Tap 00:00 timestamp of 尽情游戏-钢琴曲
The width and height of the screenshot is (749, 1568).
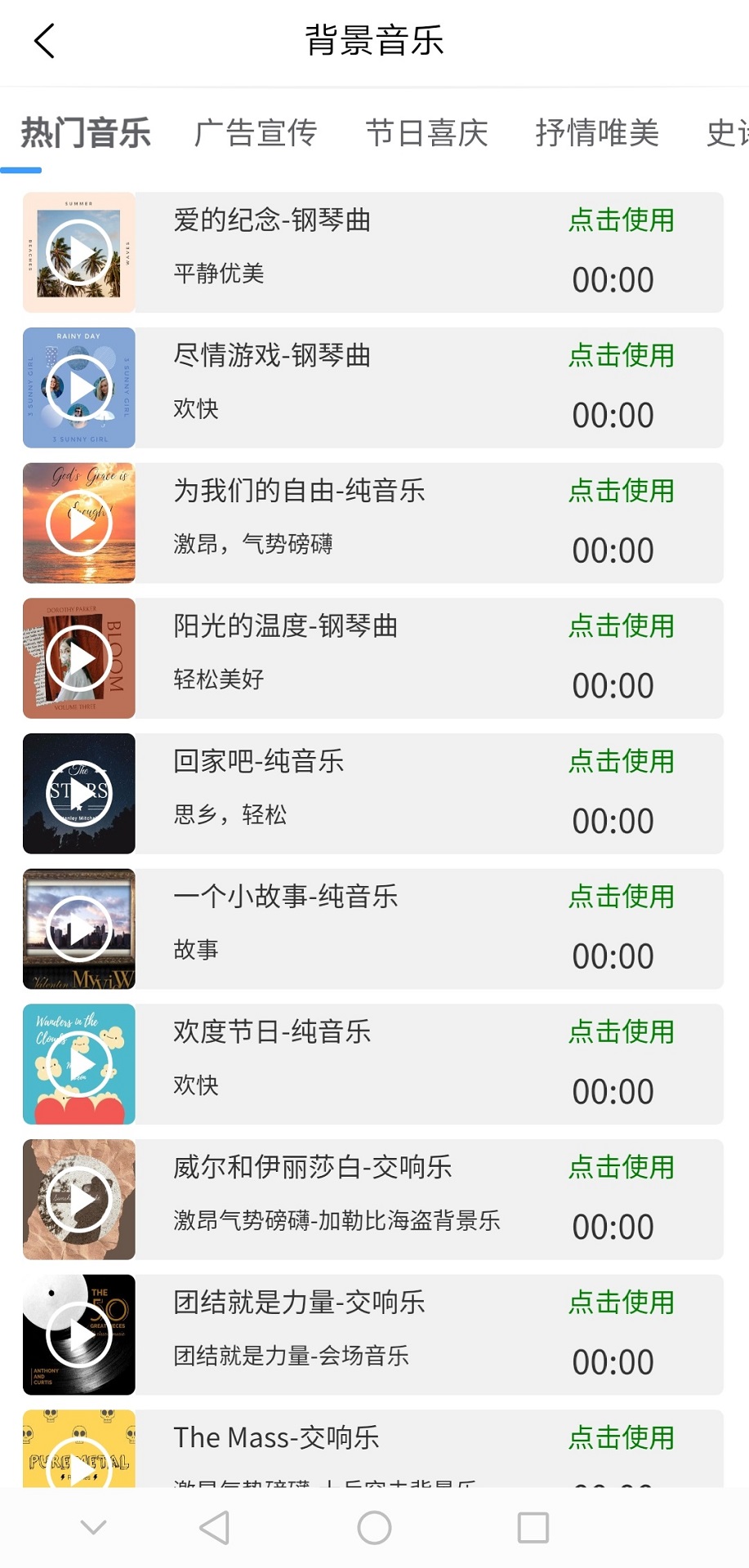click(613, 415)
